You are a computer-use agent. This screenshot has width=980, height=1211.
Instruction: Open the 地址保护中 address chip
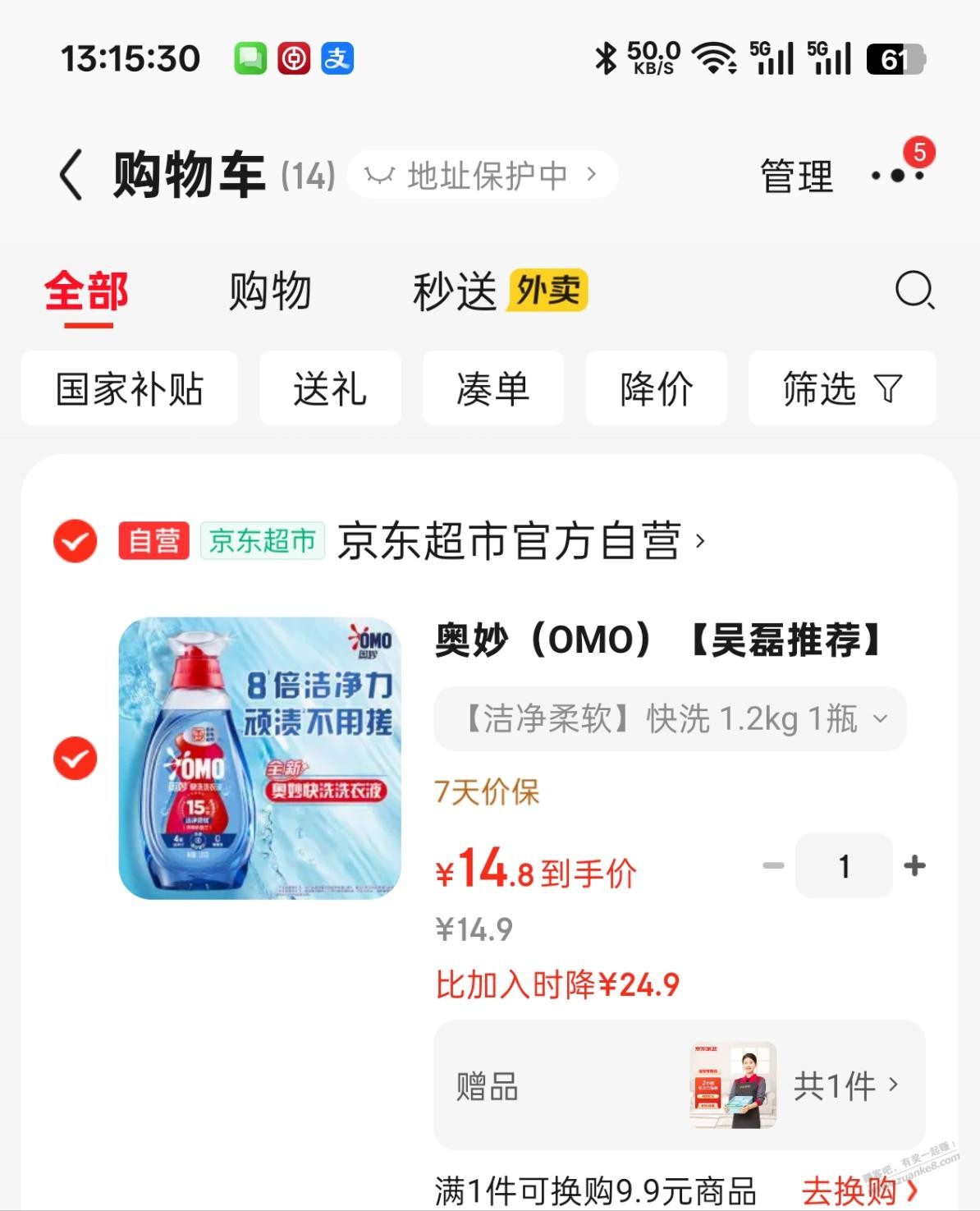482,175
